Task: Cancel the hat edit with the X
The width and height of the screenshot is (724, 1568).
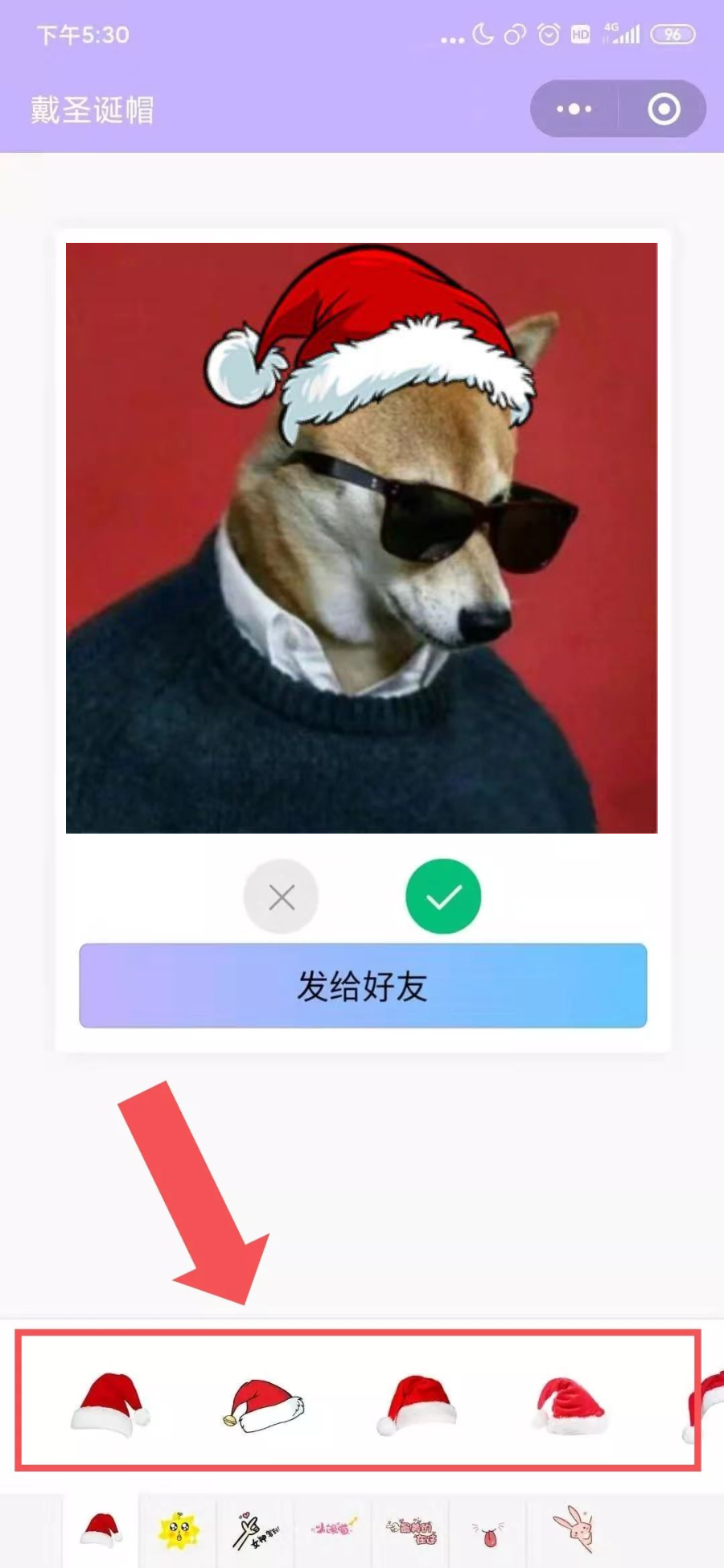Action: point(281,897)
